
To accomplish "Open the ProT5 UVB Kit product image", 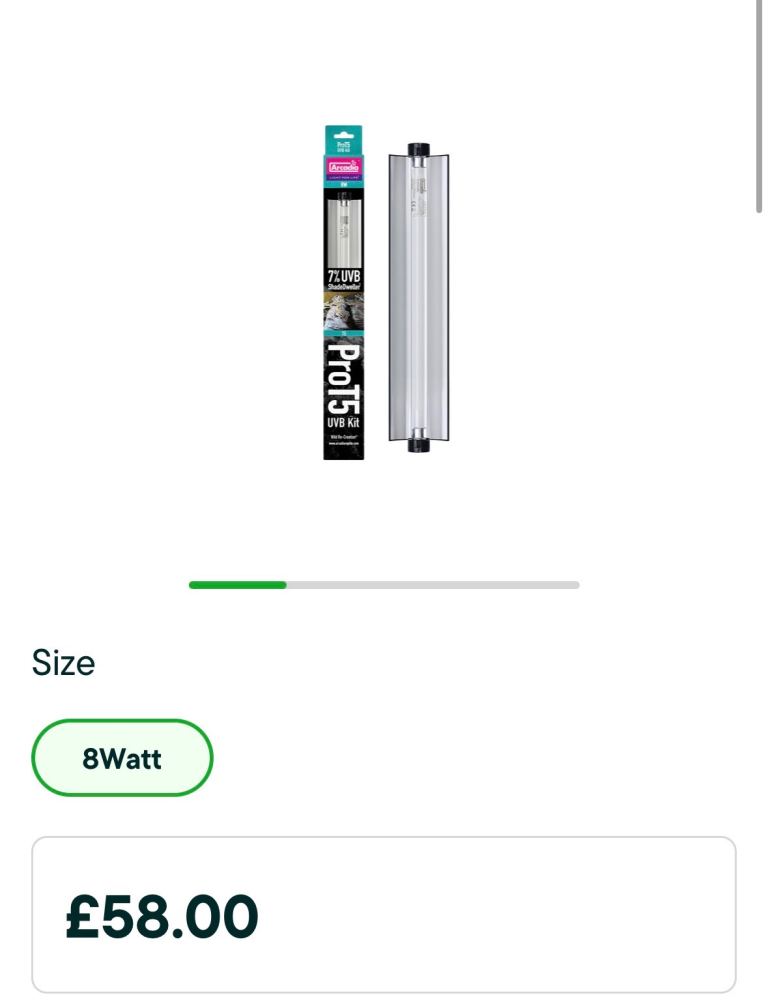I will click(x=386, y=292).
